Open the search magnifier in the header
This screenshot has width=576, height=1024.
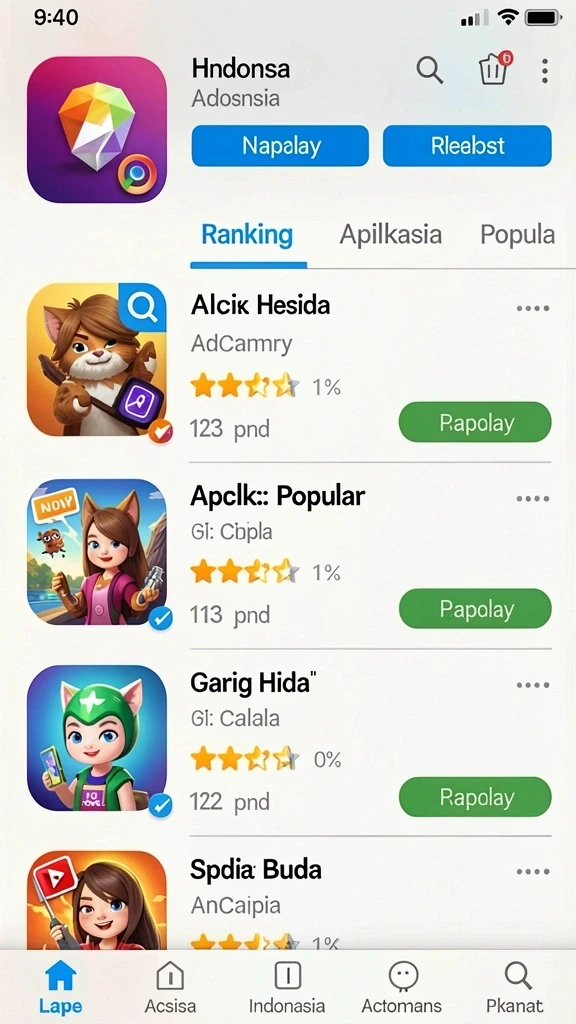pos(429,69)
